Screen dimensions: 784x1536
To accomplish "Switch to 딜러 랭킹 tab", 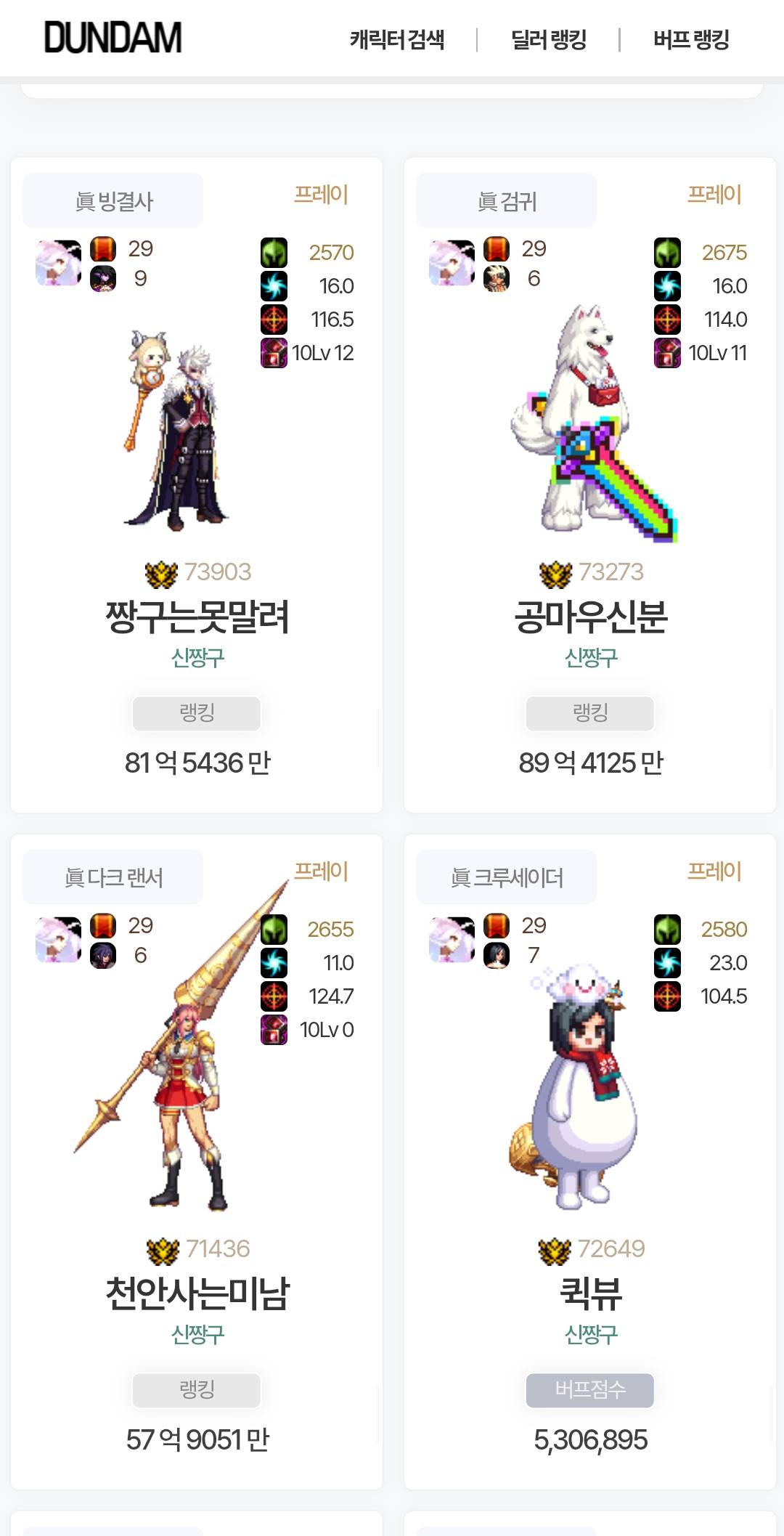I will click(548, 39).
